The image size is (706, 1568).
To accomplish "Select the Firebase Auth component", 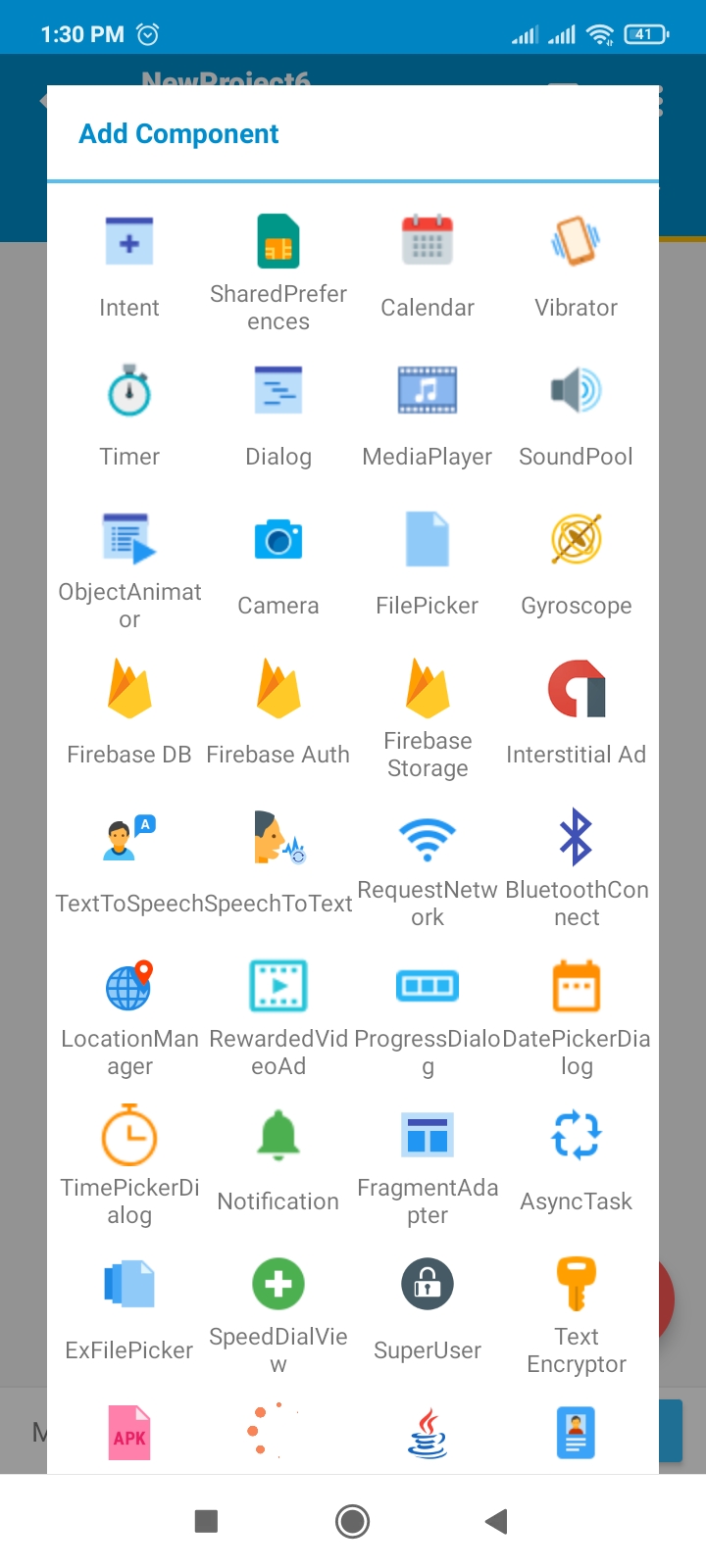I will pyautogui.click(x=278, y=711).
